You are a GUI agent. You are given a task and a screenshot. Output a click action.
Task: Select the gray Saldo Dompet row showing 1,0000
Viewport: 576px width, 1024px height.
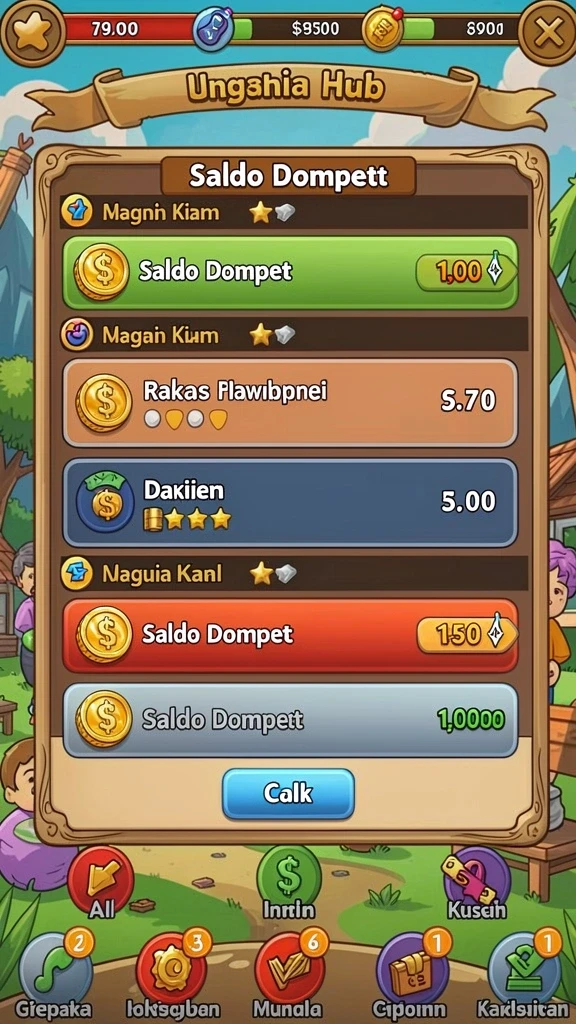pos(290,720)
